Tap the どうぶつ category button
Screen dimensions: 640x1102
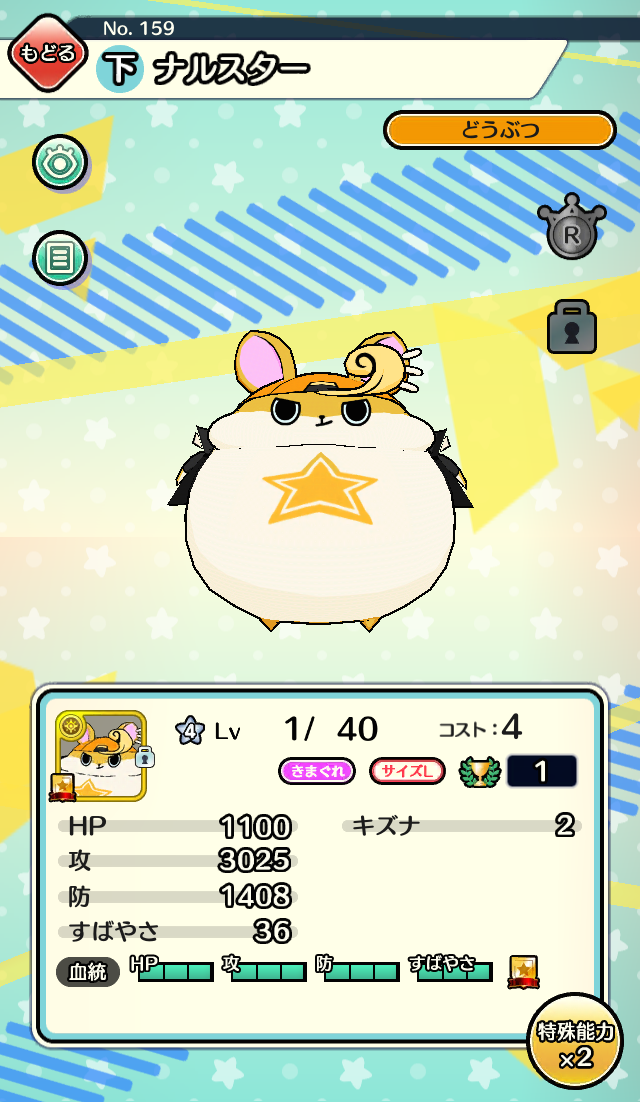click(x=499, y=130)
